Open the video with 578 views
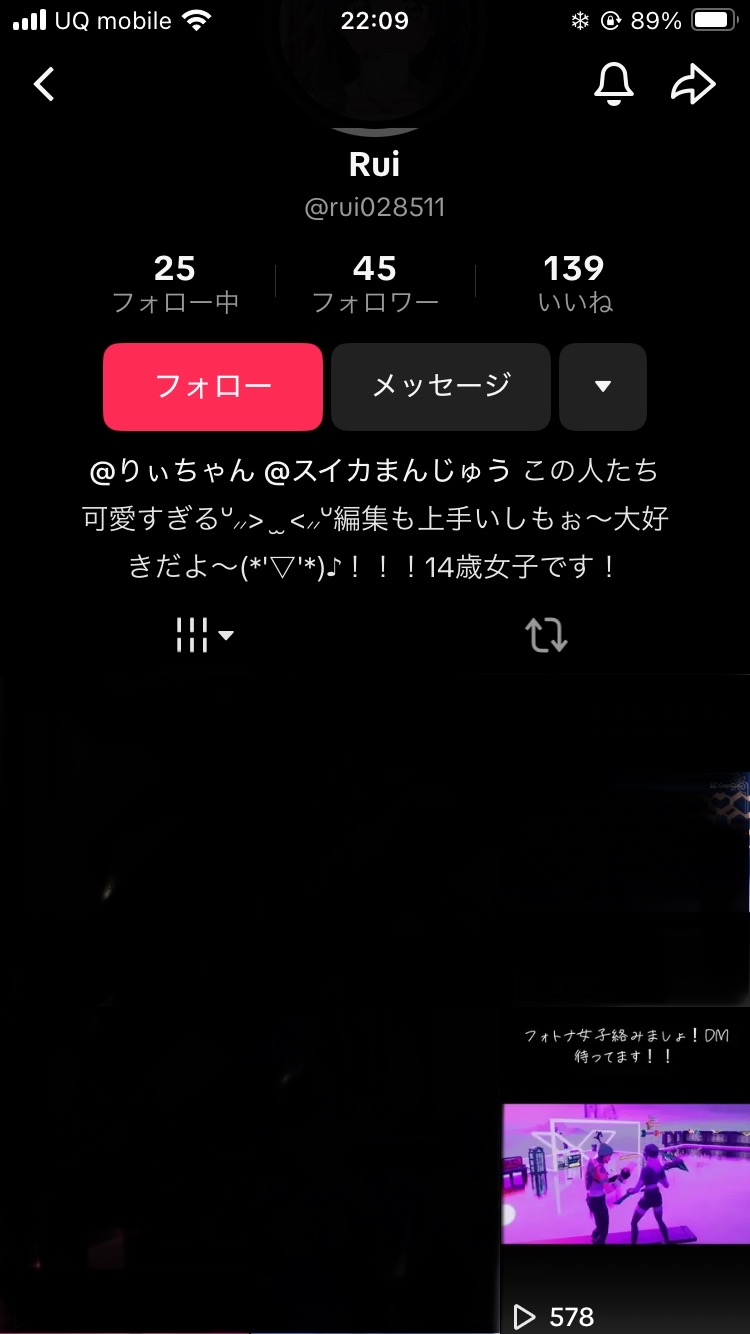The image size is (750, 1334). point(624,1170)
